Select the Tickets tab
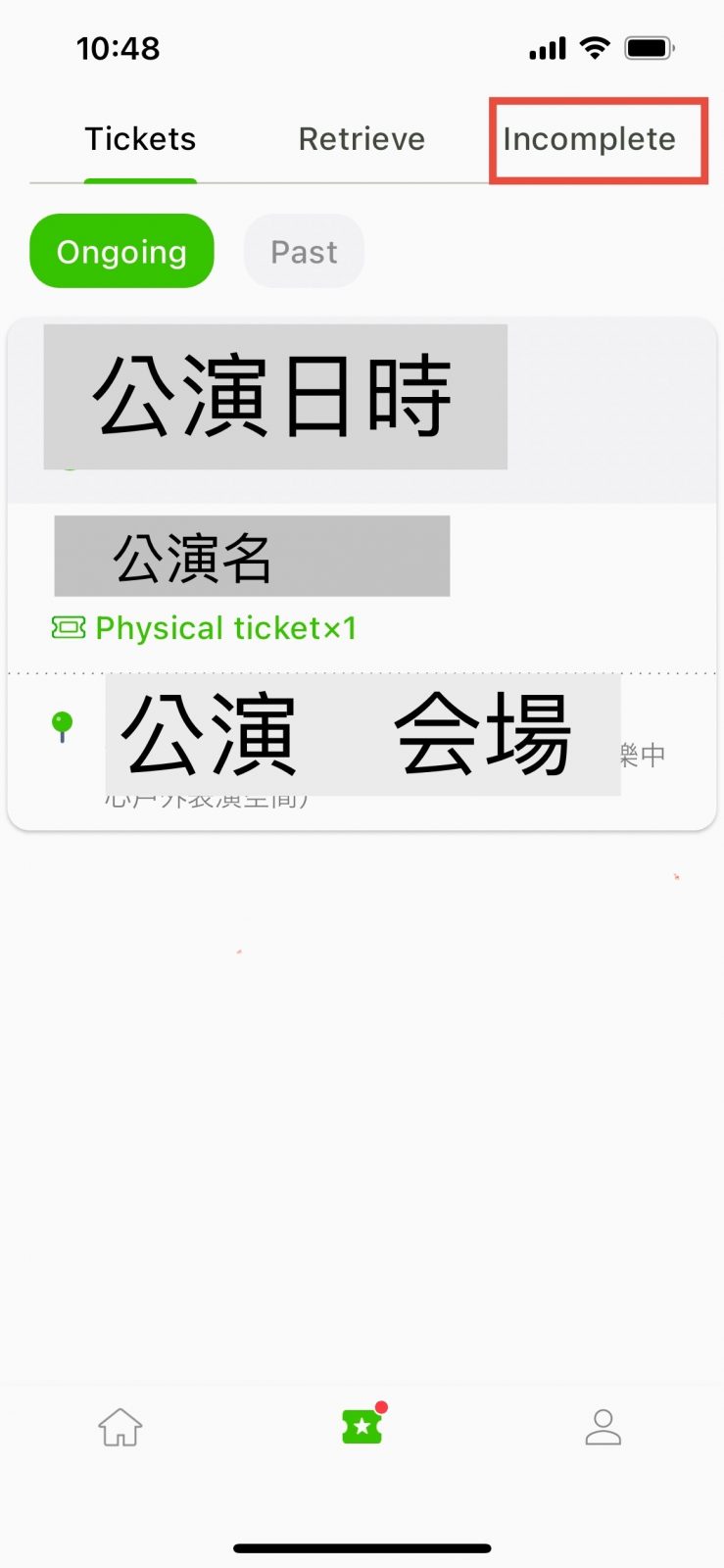 click(x=140, y=139)
